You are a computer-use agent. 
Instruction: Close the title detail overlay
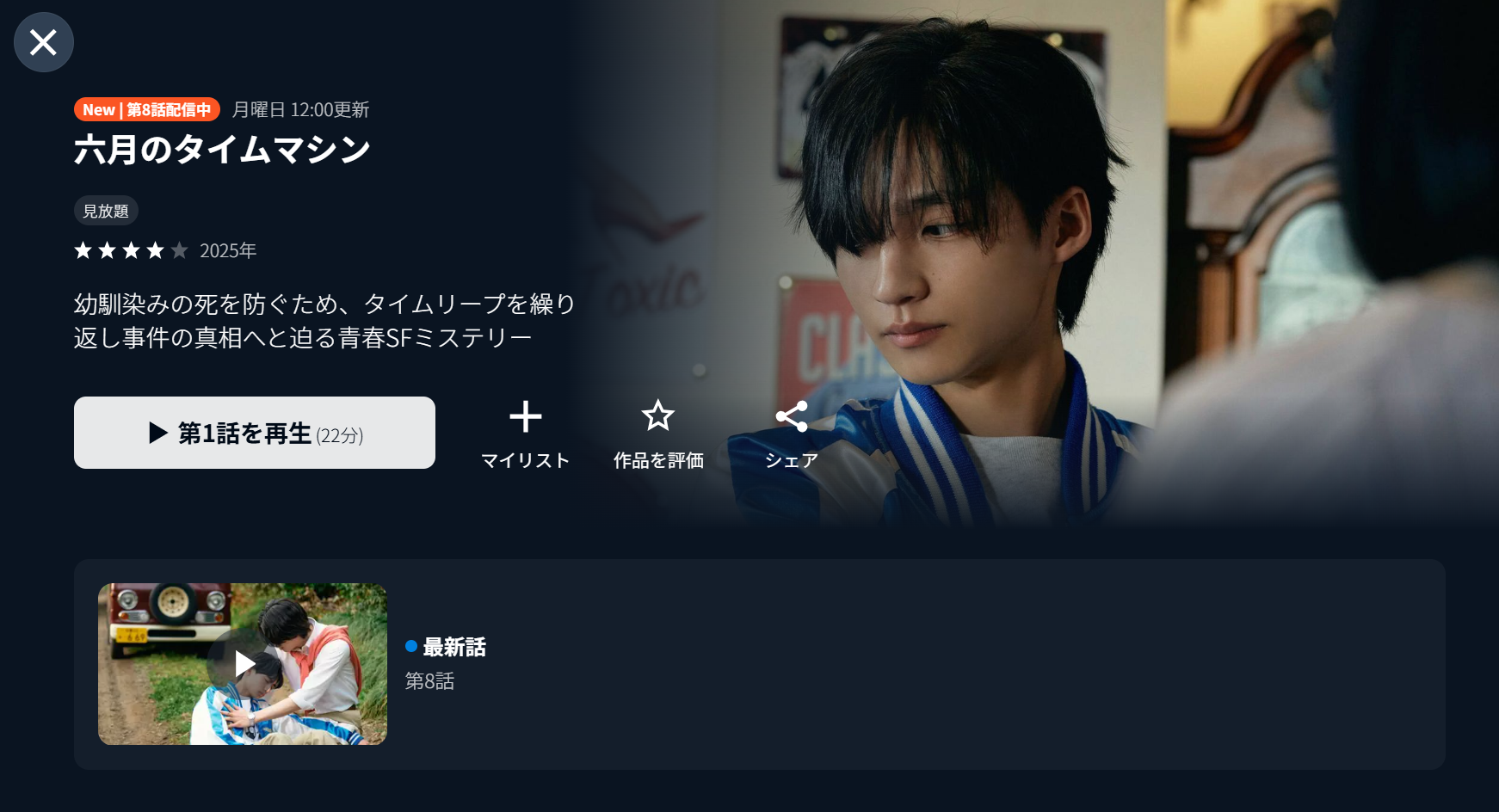click(43, 42)
